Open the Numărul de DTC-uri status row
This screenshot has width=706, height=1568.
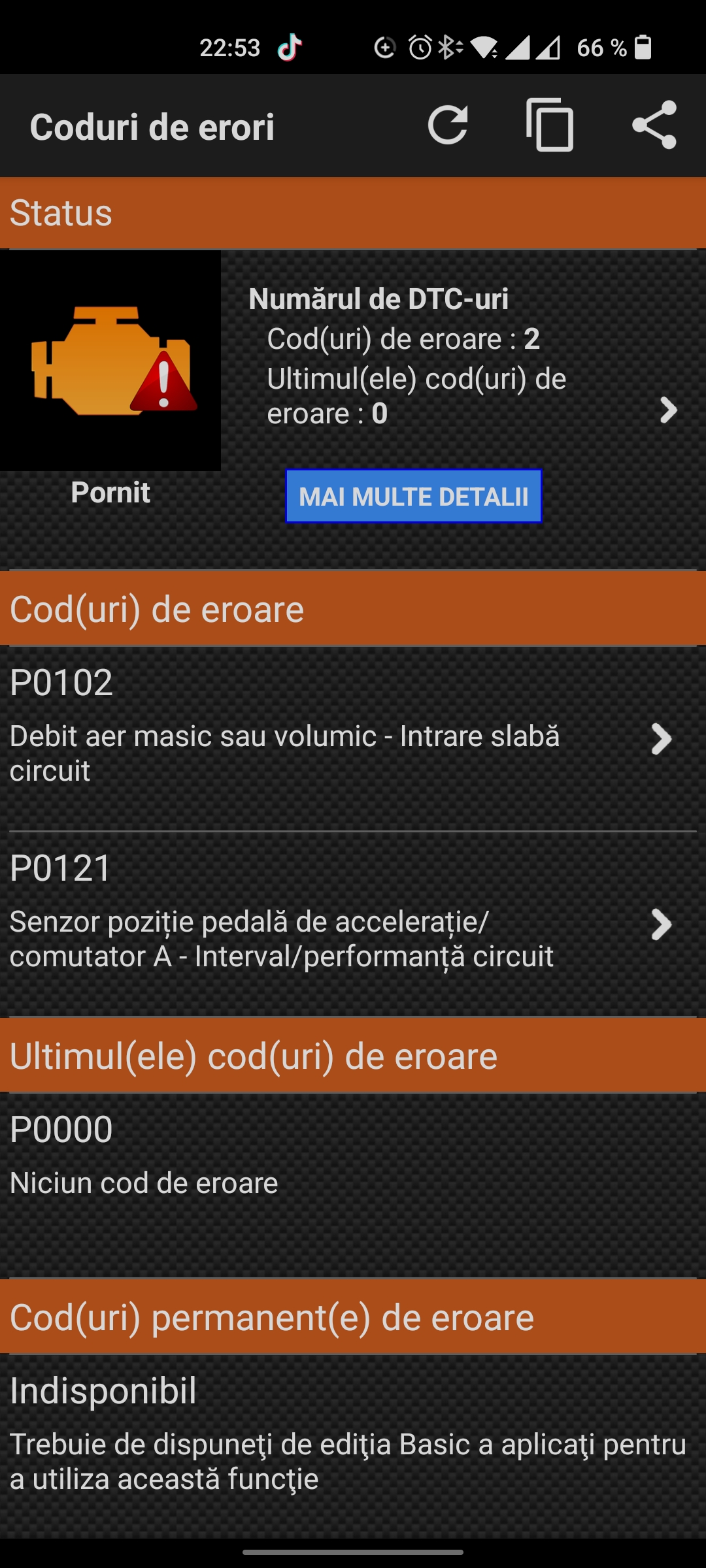463,357
